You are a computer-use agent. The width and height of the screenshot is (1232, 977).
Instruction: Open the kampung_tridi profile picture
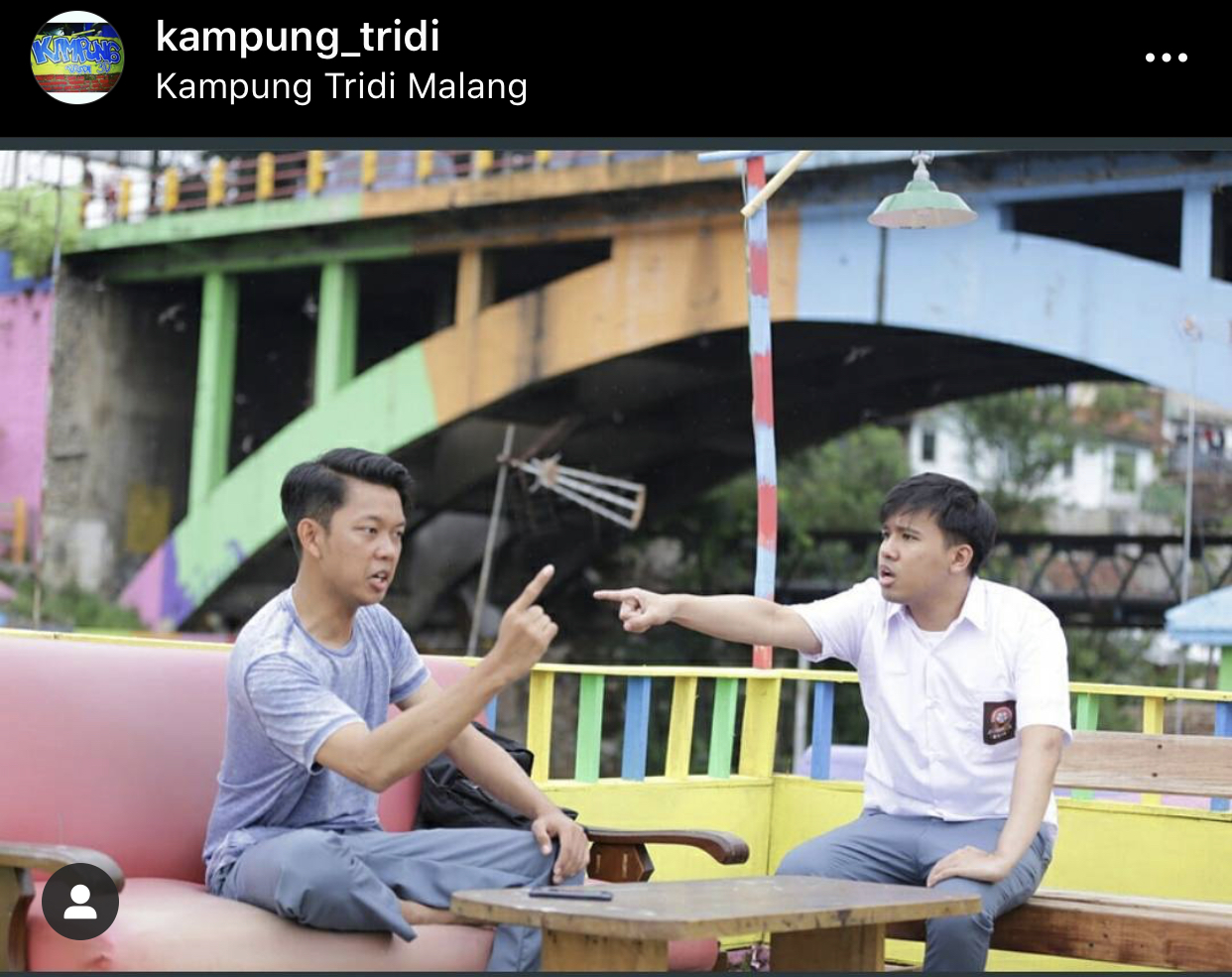pos(77,58)
